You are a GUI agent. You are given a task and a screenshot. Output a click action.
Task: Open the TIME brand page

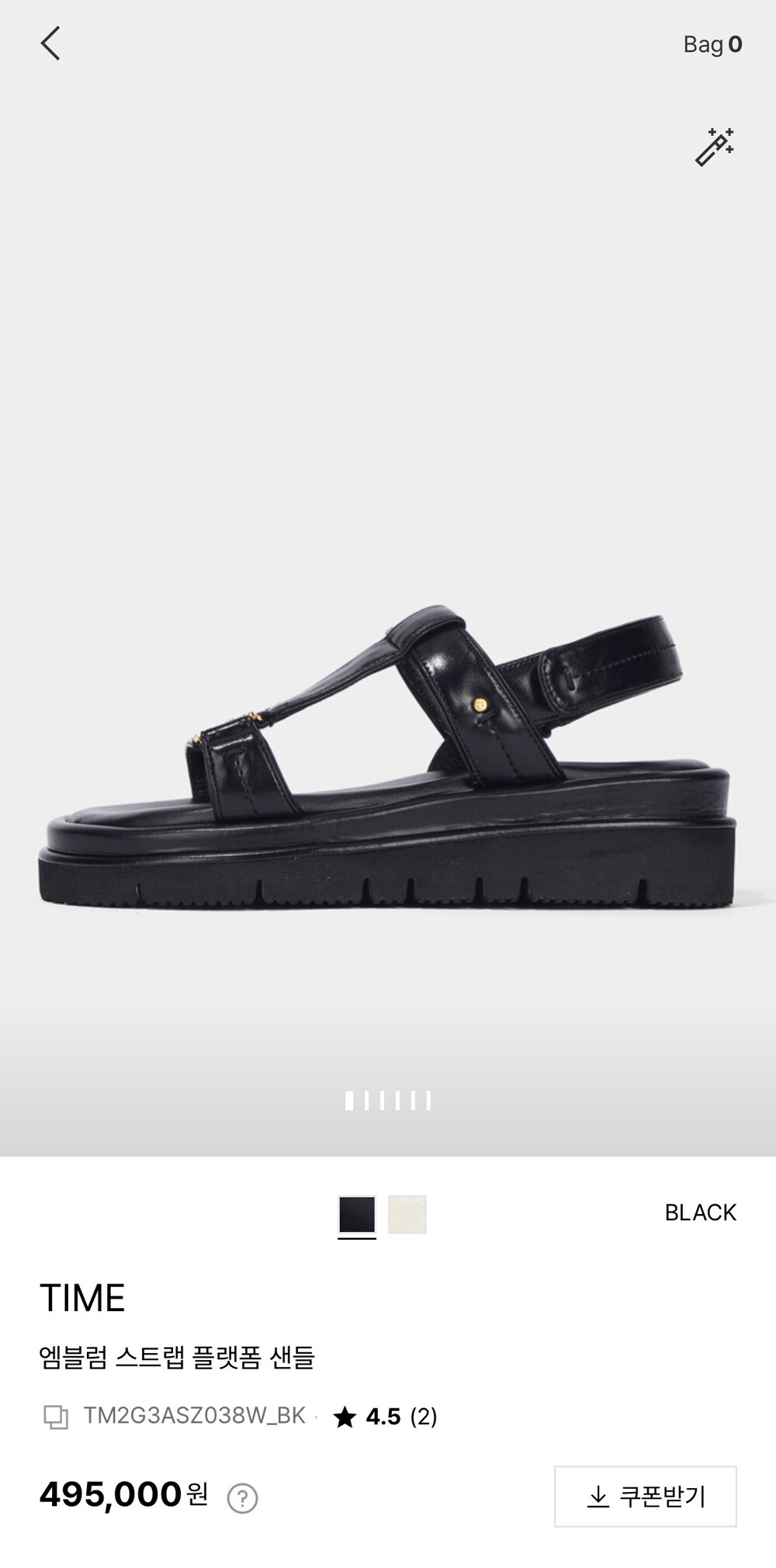pyautogui.click(x=82, y=1299)
